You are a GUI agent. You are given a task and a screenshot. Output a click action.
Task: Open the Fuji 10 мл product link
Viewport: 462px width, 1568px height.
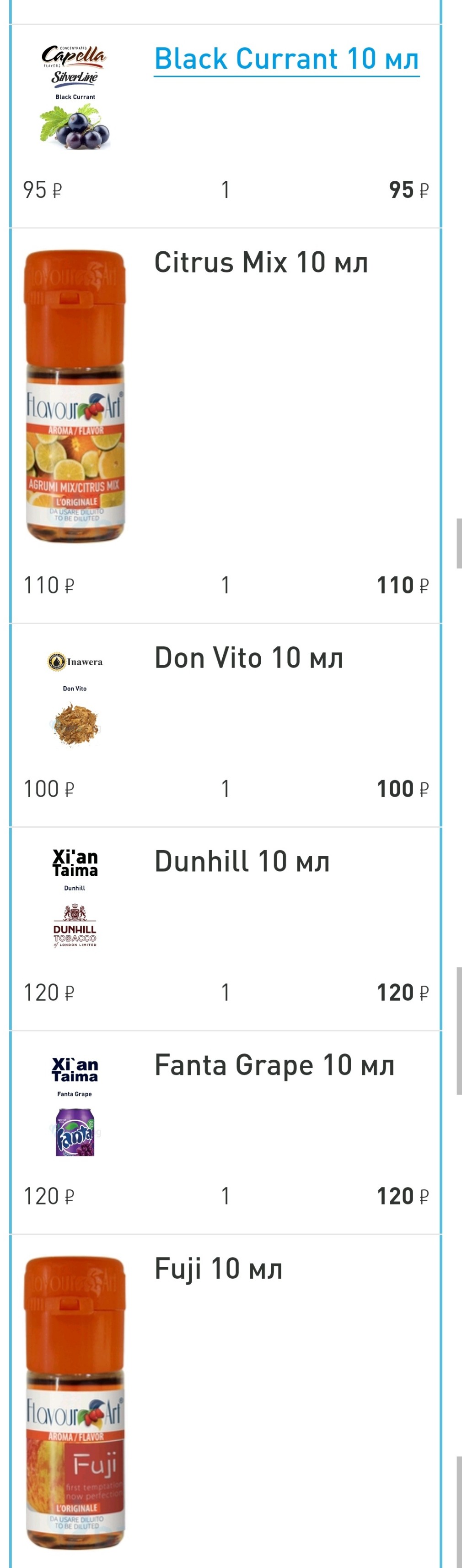tap(218, 1269)
